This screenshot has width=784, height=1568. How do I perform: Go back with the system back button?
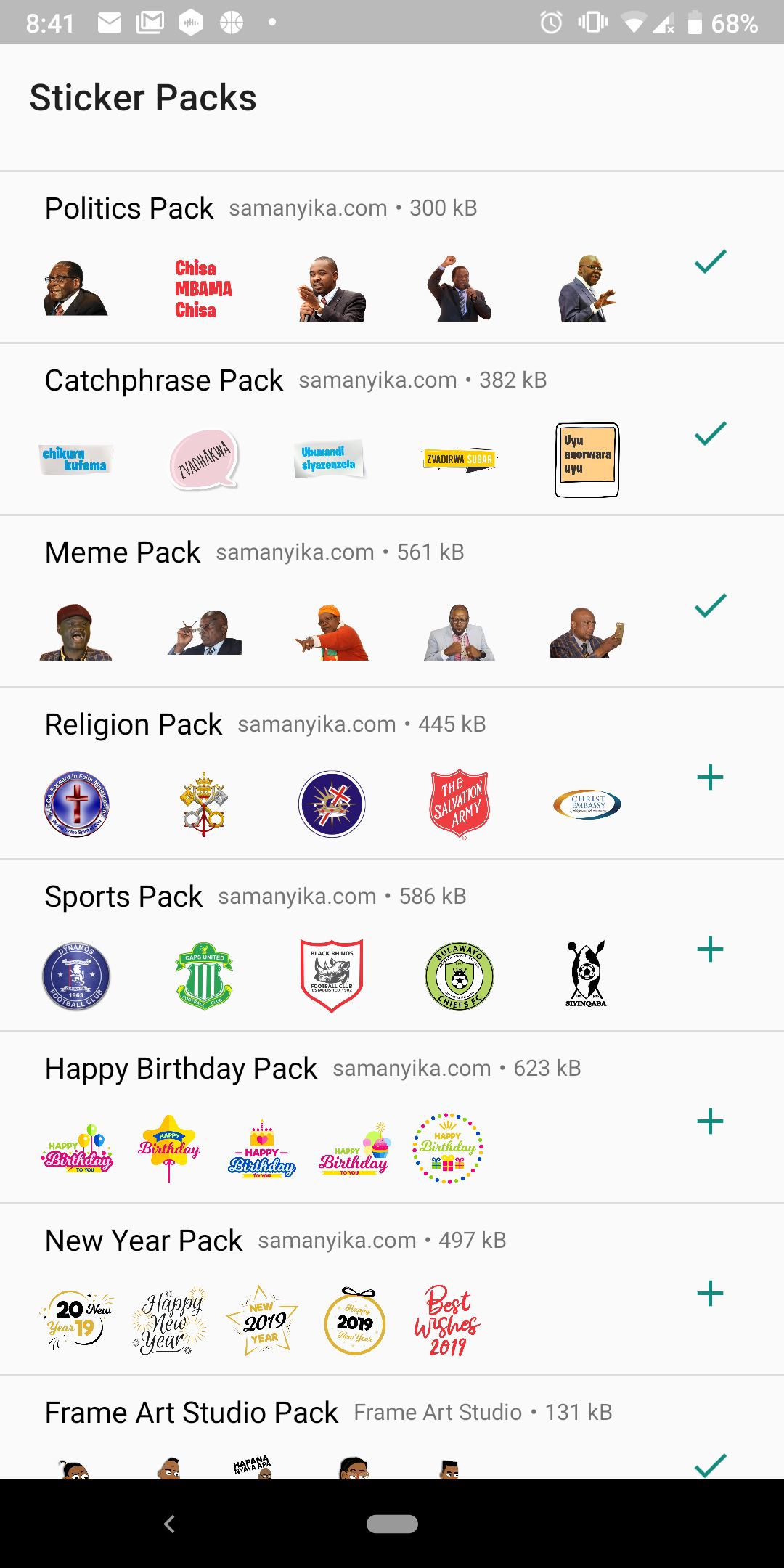[169, 1524]
